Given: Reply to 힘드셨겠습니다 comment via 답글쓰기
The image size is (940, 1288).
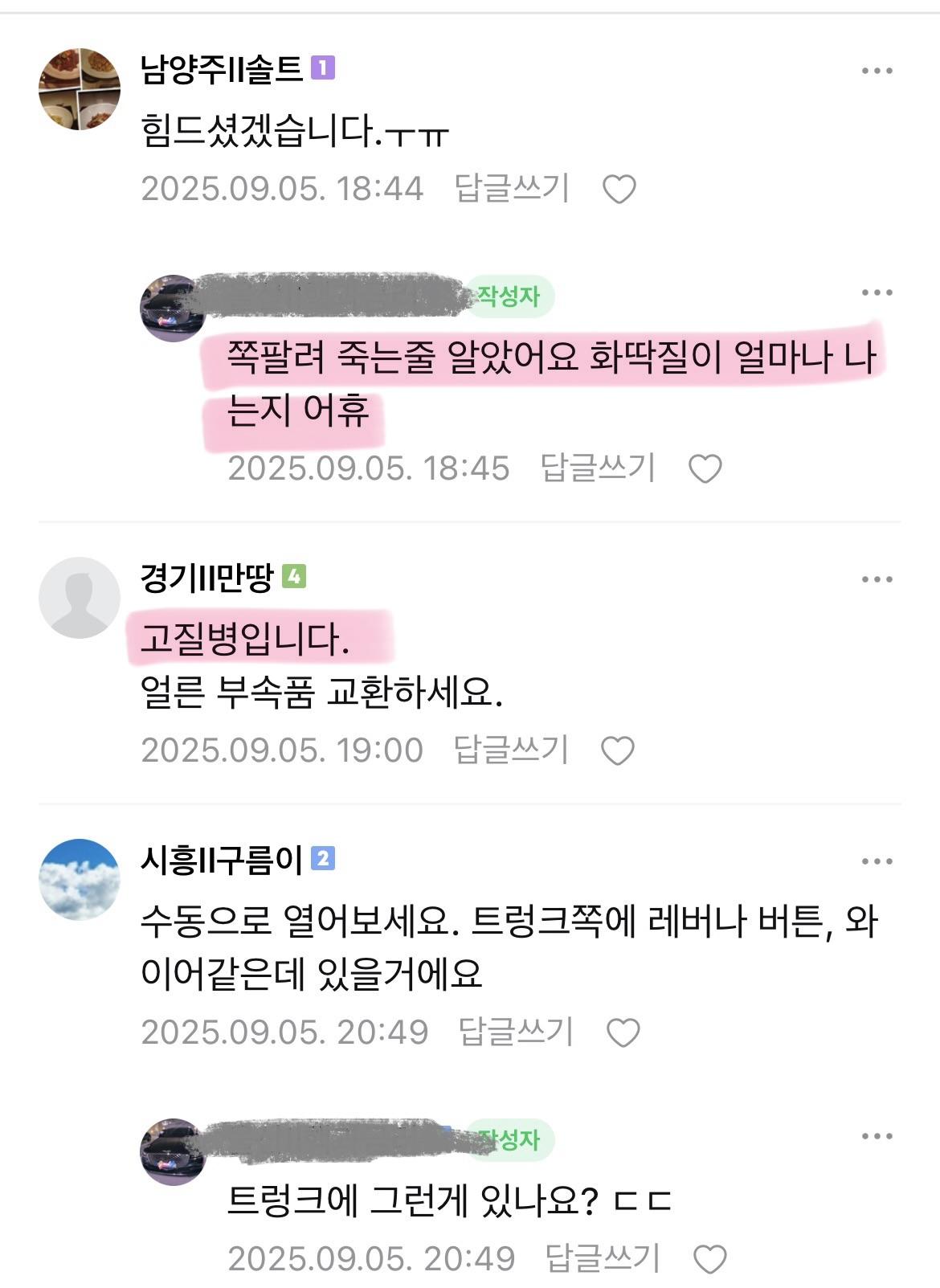Looking at the screenshot, I should coord(512,189).
